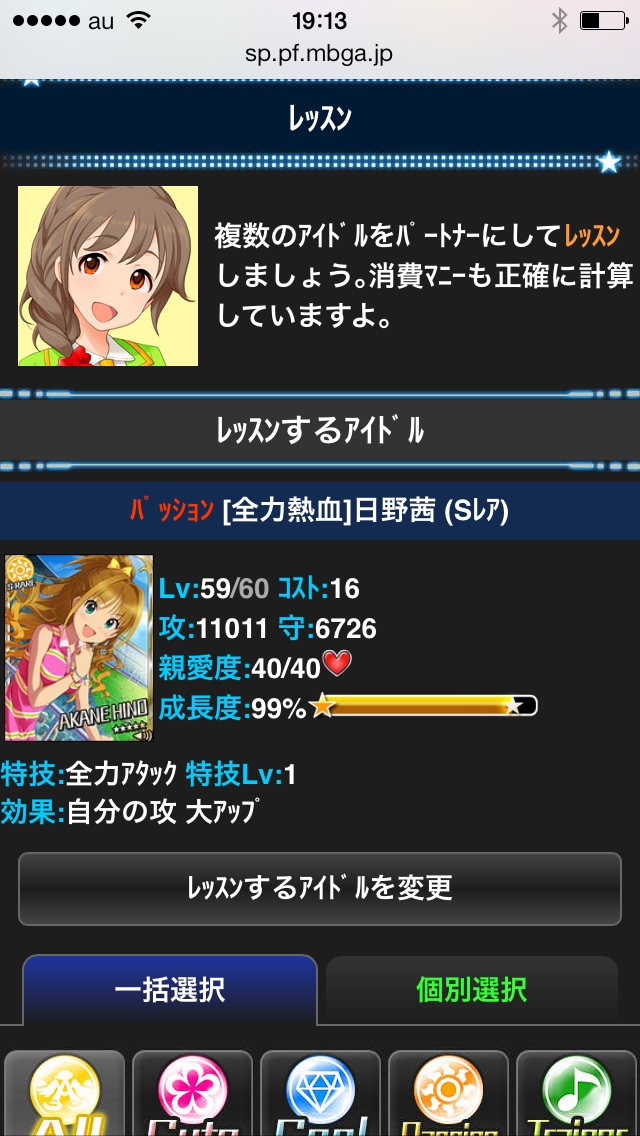Filter idols by Passion type
Screen dimensions: 640x1136
click(448, 1095)
